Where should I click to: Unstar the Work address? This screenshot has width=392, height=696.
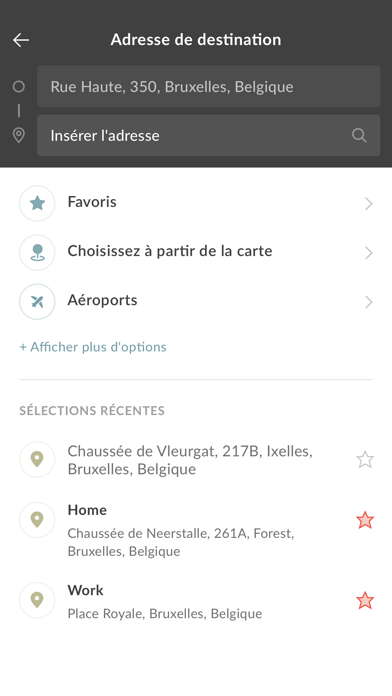point(365,600)
